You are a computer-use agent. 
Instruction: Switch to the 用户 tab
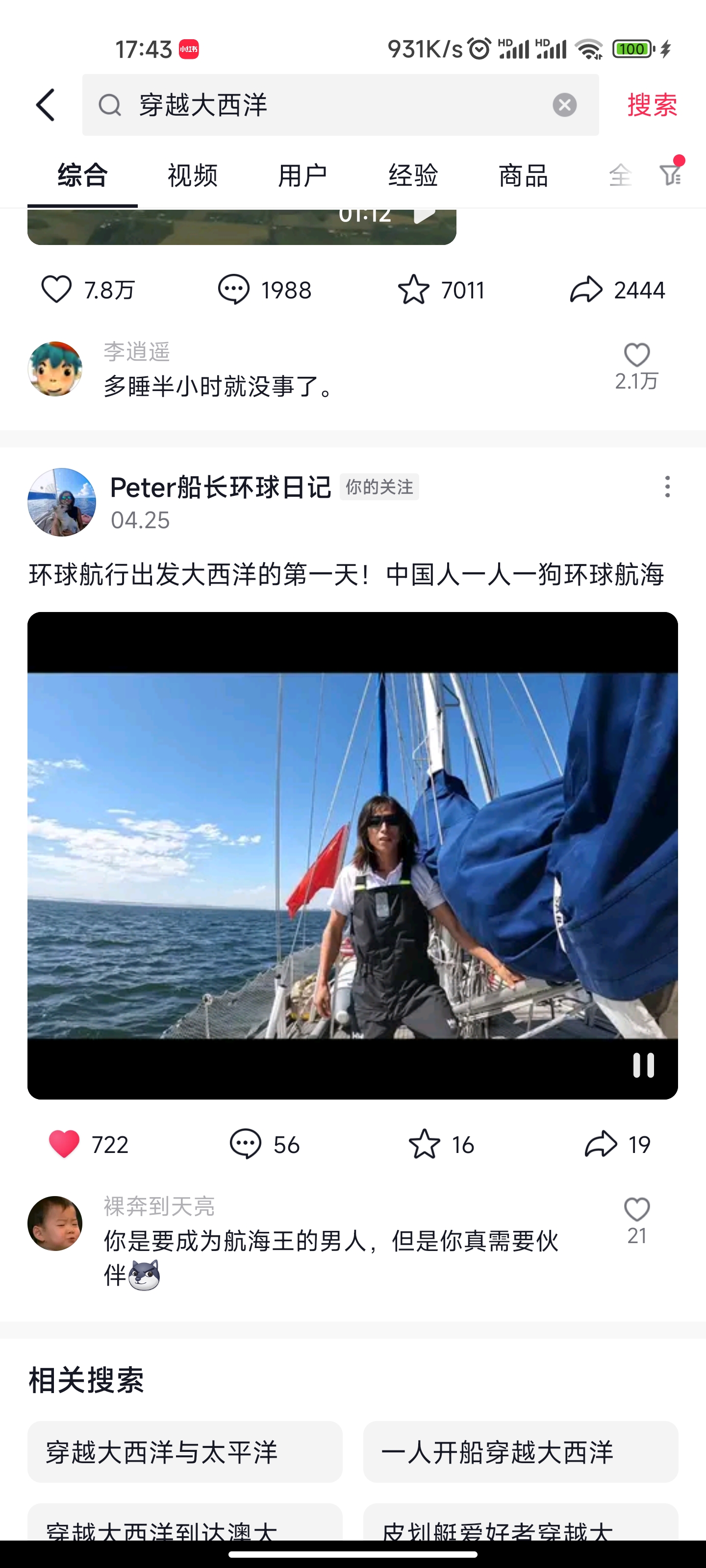(303, 176)
